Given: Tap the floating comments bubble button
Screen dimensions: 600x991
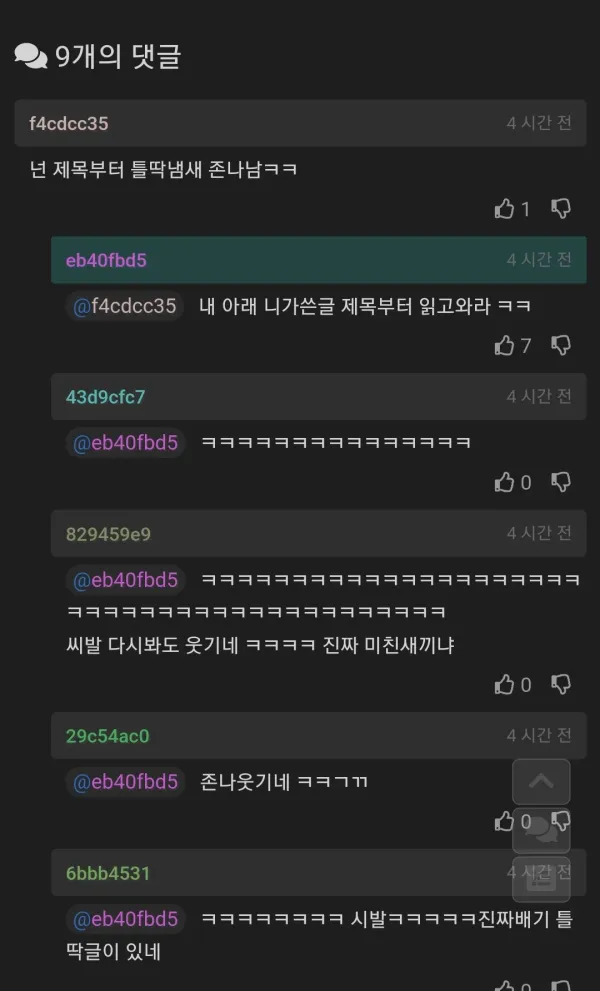Looking at the screenshot, I should tap(541, 830).
